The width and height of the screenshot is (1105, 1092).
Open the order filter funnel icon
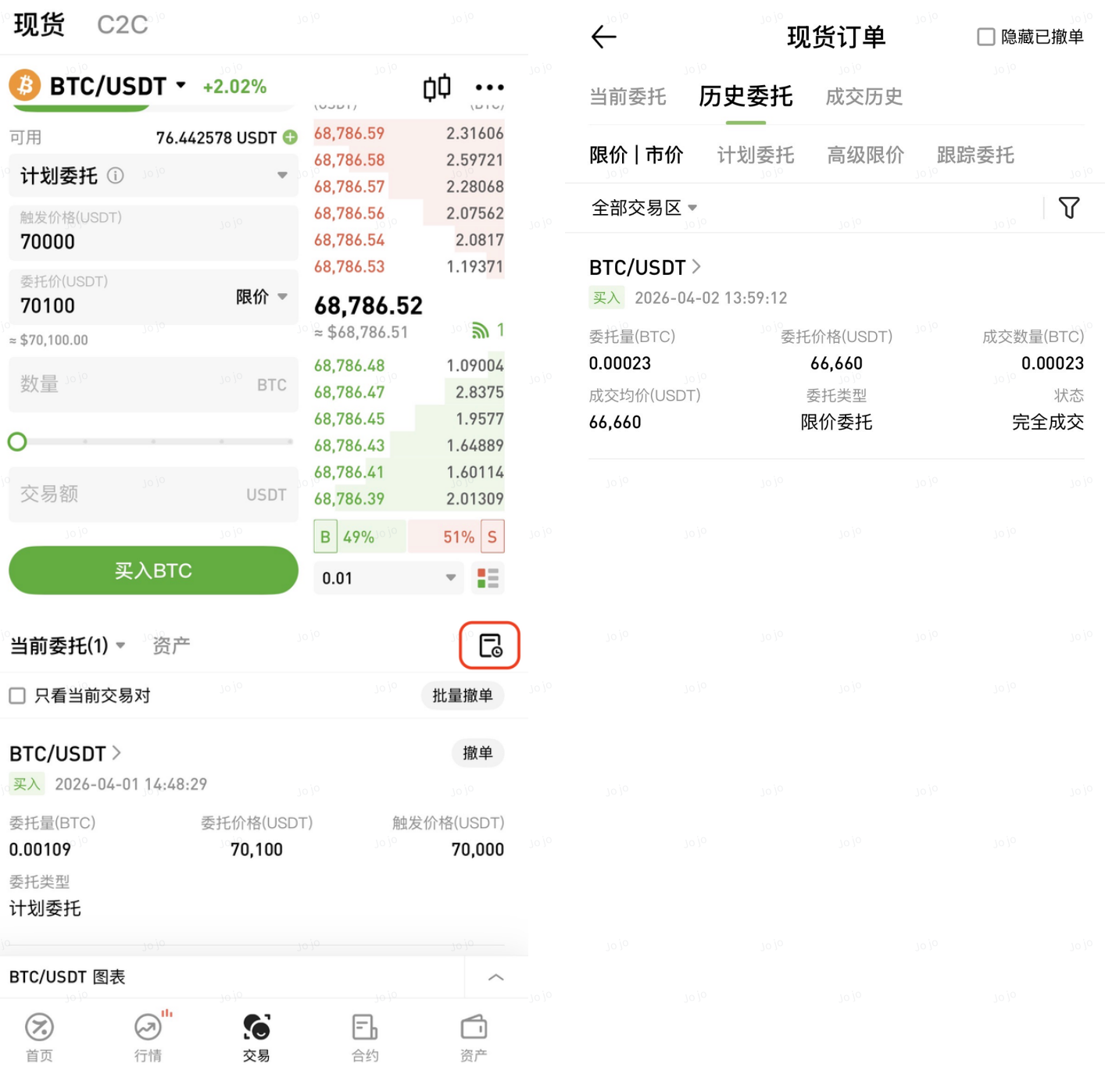tap(1068, 207)
